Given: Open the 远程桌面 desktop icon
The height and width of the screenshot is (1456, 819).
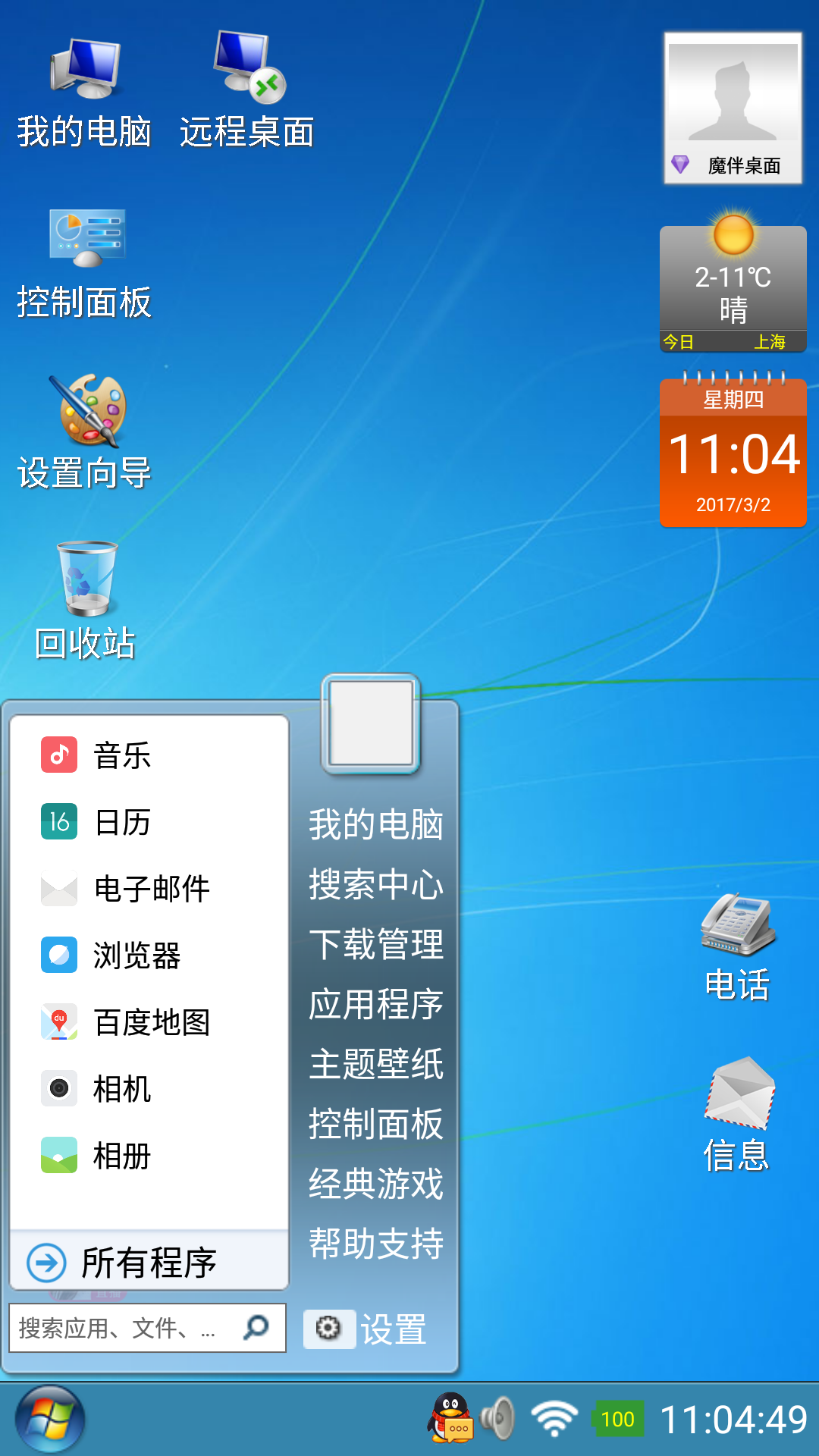Looking at the screenshot, I should [247, 89].
